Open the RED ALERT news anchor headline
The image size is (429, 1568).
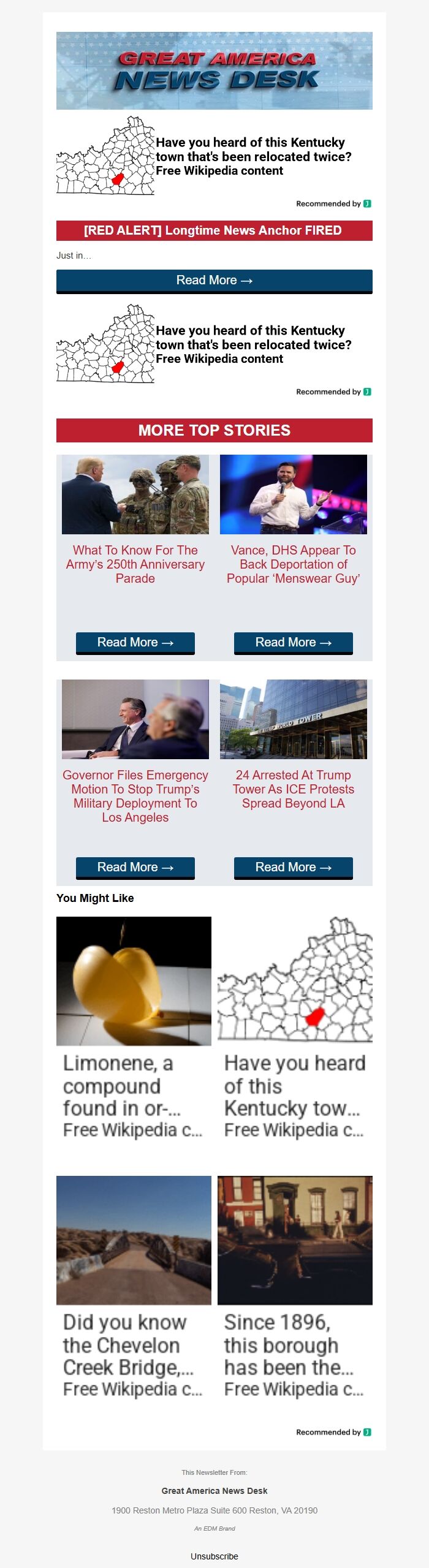pos(213,231)
